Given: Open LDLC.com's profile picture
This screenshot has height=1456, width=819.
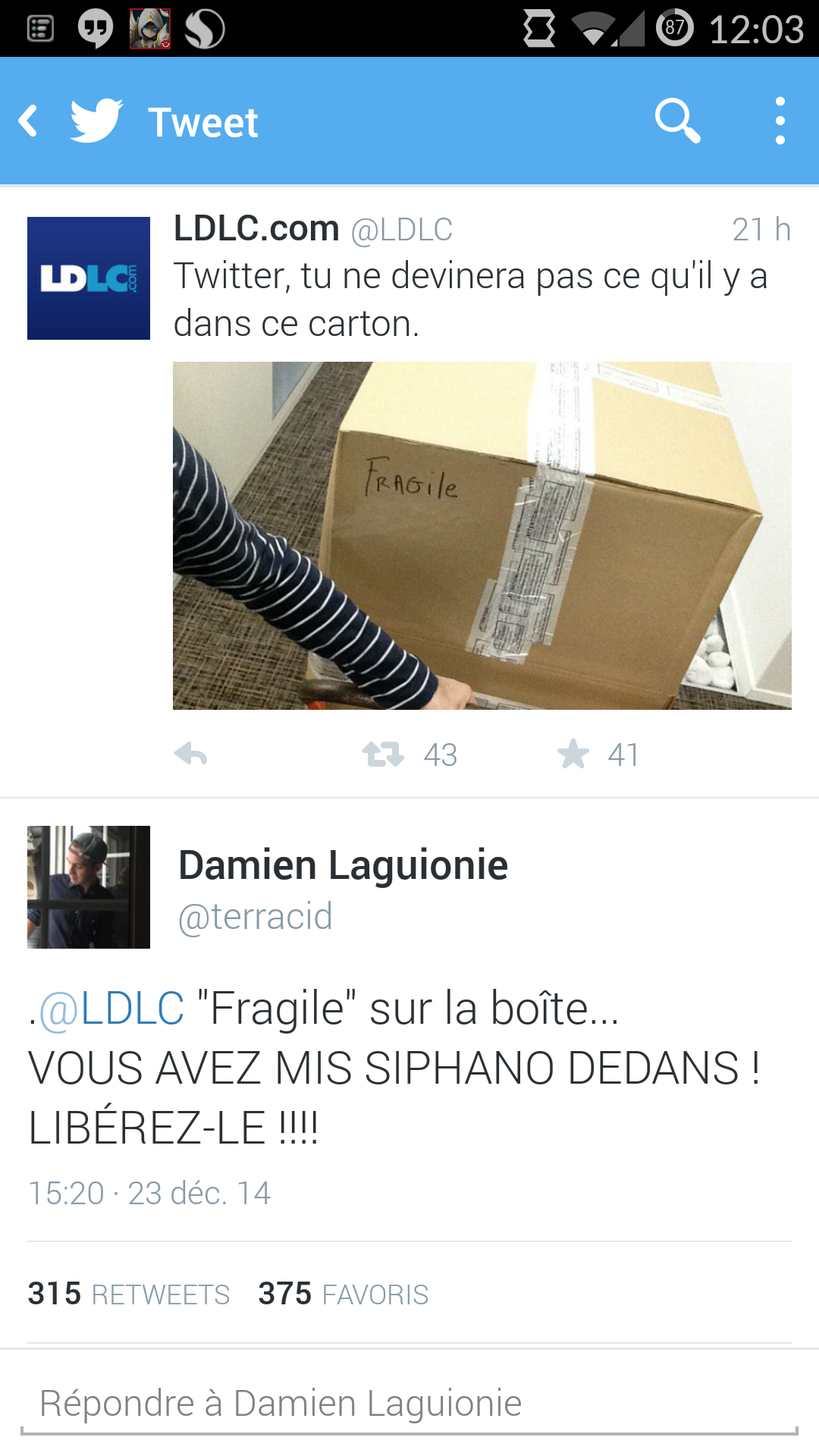Looking at the screenshot, I should click(x=89, y=278).
